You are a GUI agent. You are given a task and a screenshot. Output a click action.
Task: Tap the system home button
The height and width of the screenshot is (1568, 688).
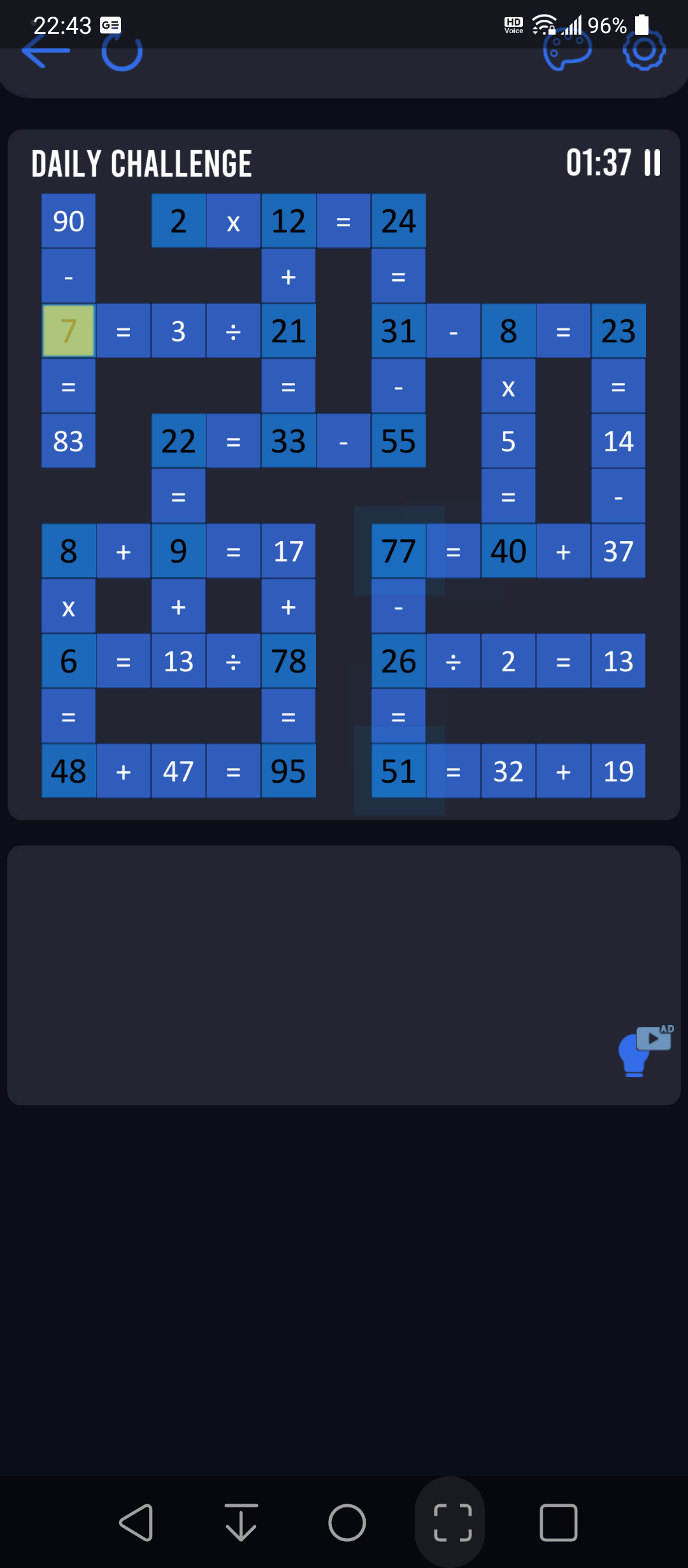[x=347, y=1523]
